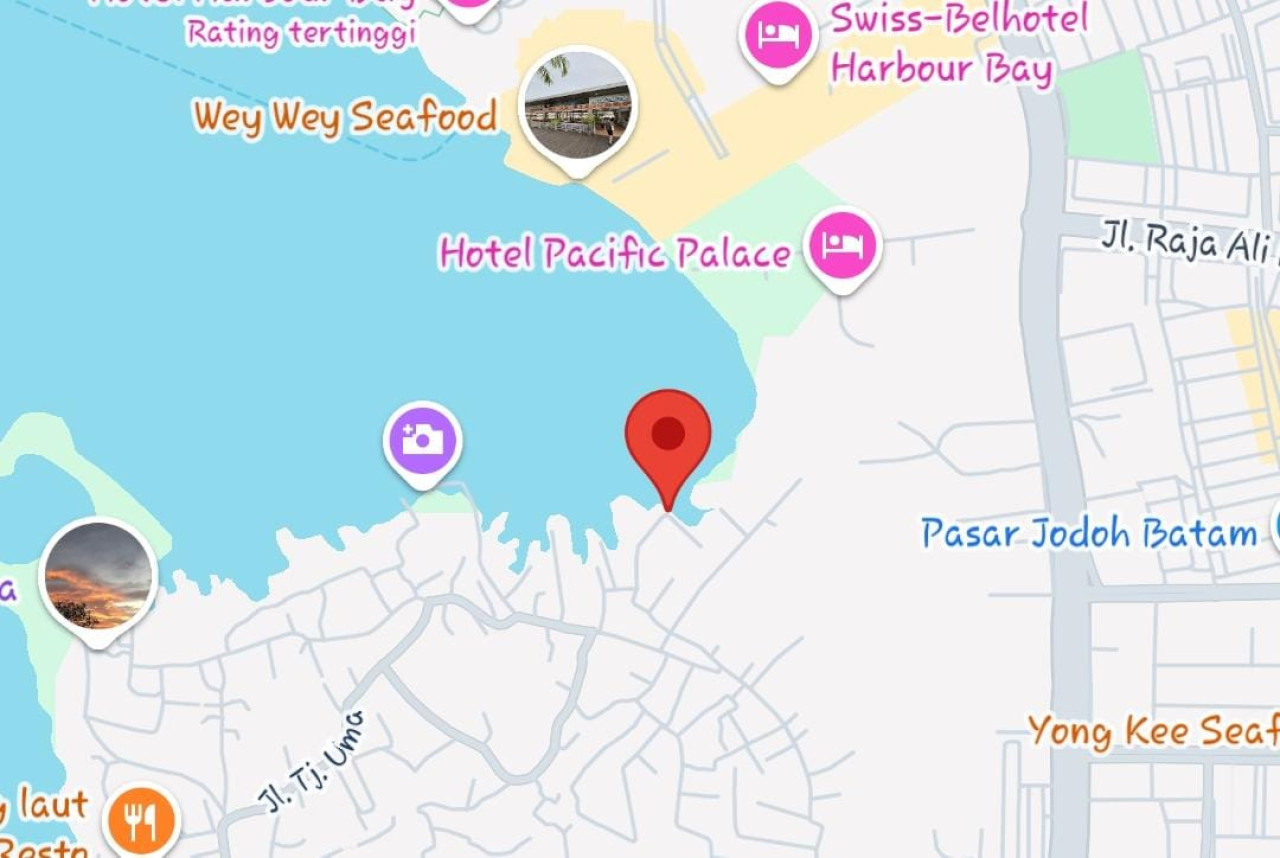Open the purple camera photo-spot marker
This screenshot has height=858, width=1280.
coord(423,440)
